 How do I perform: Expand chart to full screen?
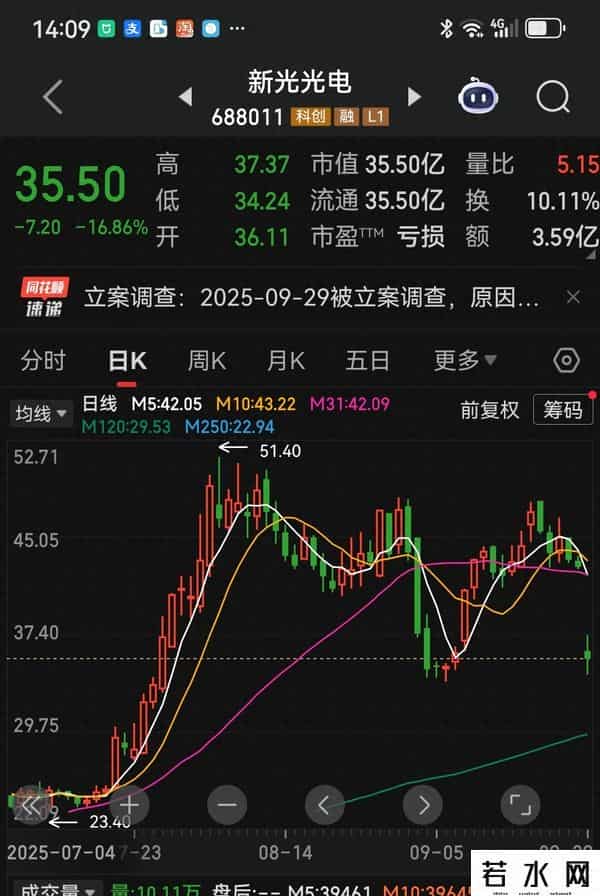519,803
